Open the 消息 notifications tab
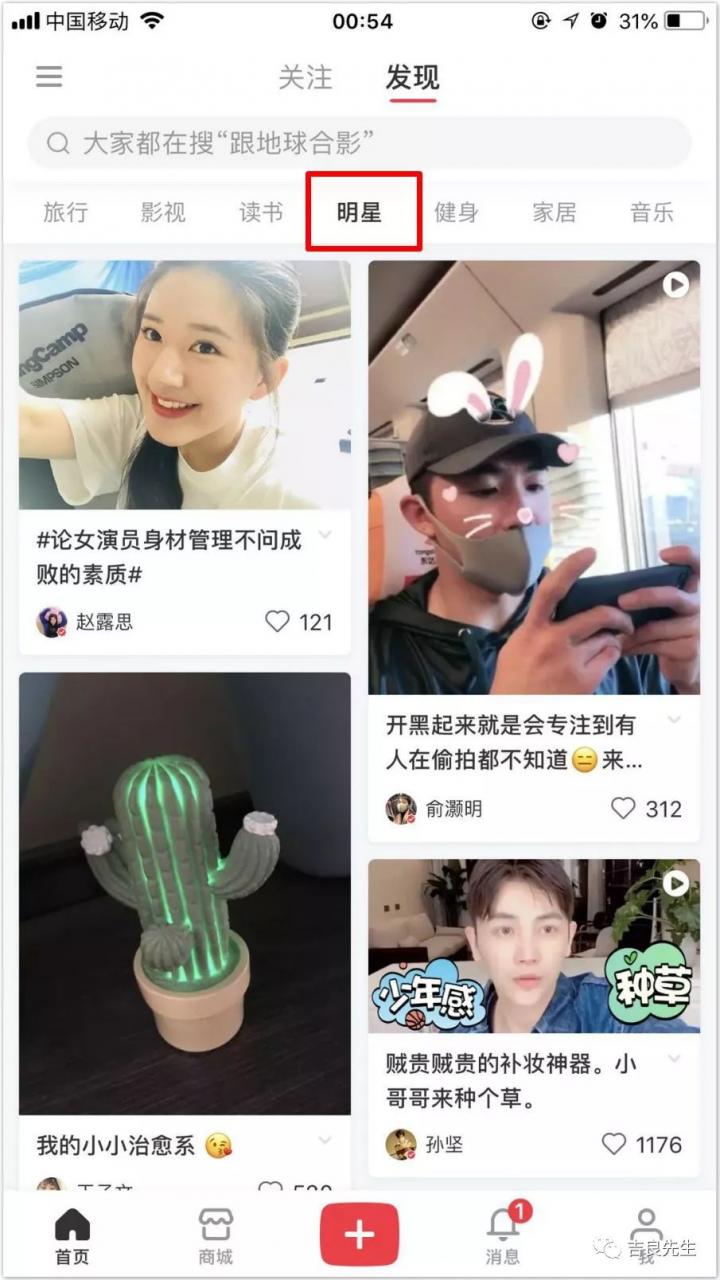Viewport: 720px width, 1280px height. 503,1235
